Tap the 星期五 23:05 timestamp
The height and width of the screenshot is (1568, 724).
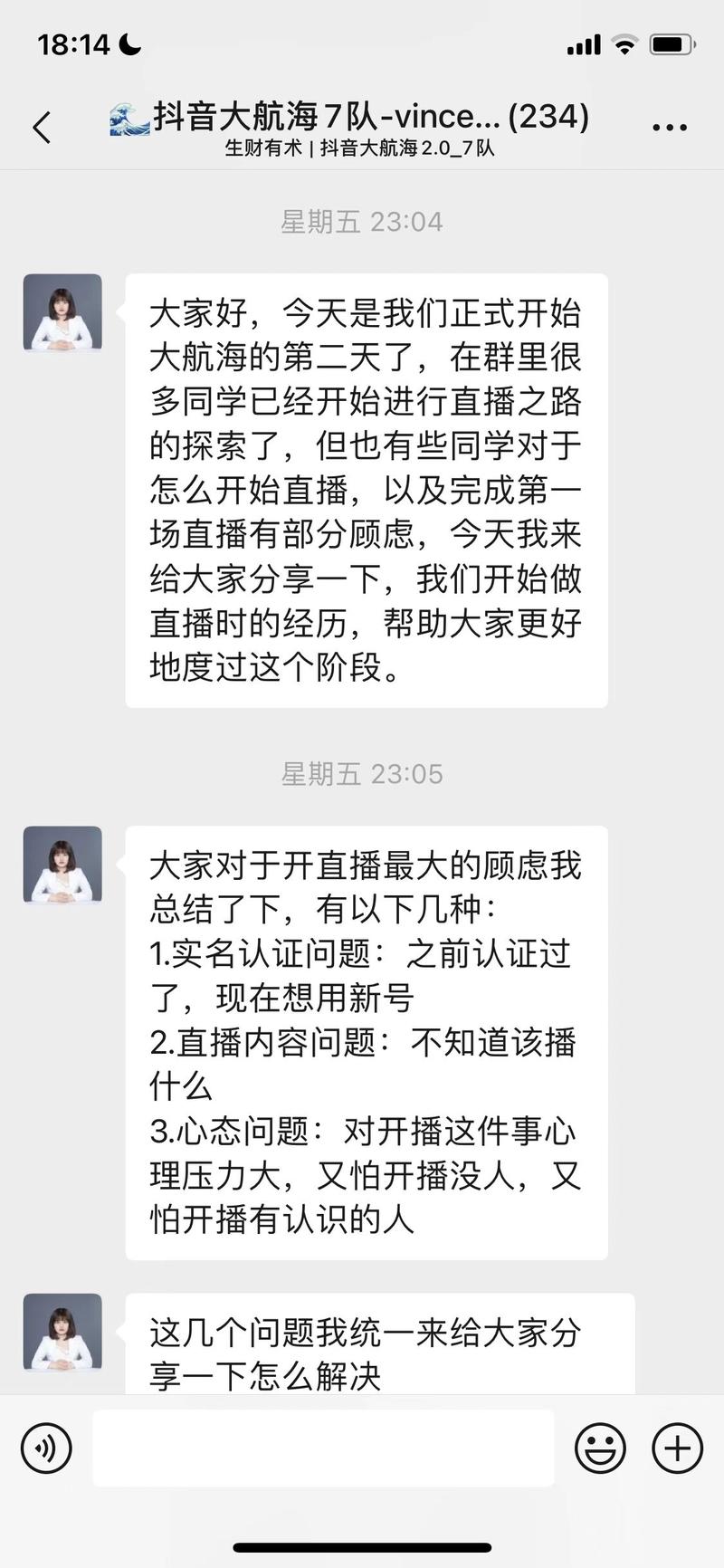click(x=361, y=773)
